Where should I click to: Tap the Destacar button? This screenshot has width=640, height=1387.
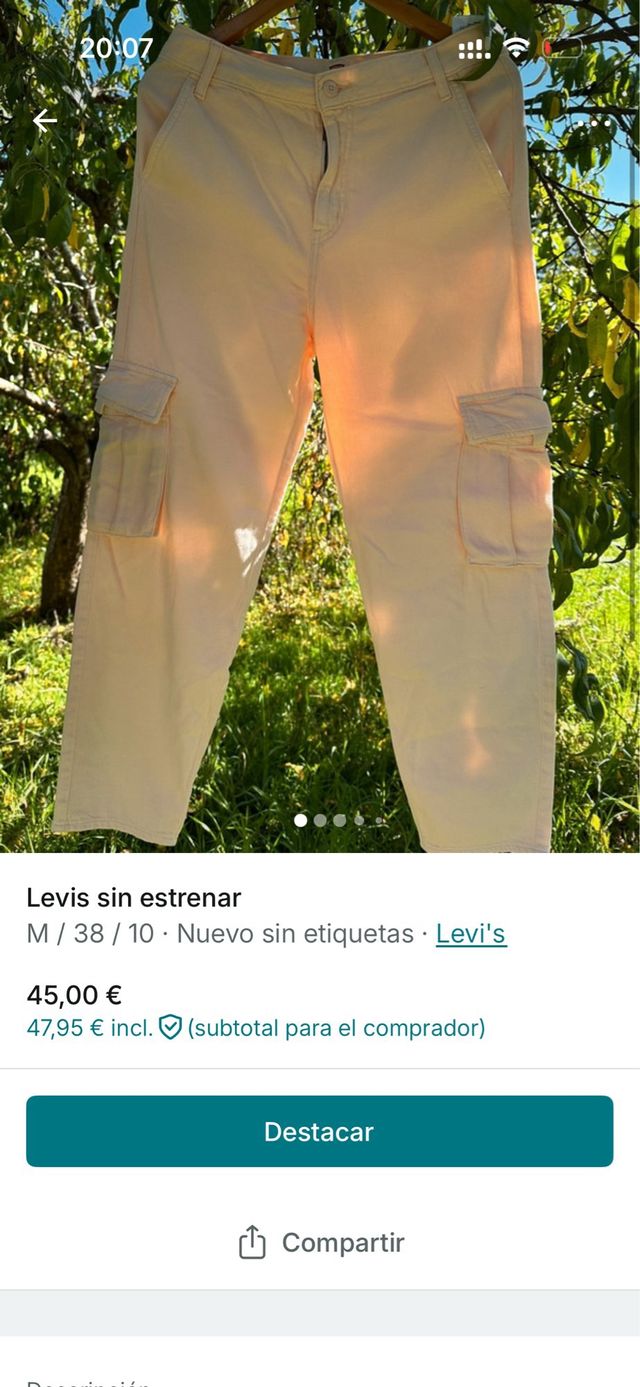(x=320, y=1131)
